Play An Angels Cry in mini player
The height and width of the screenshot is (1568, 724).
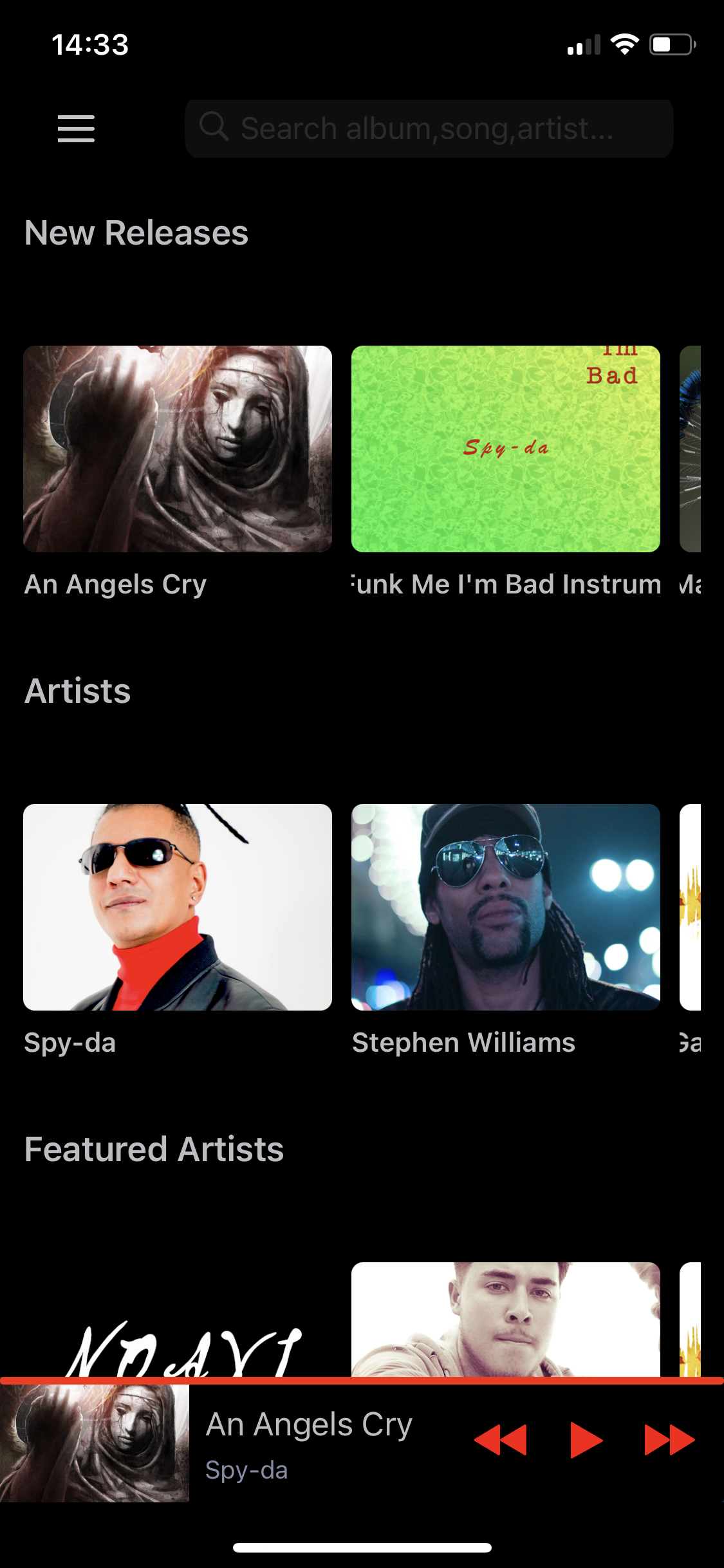coord(586,1440)
